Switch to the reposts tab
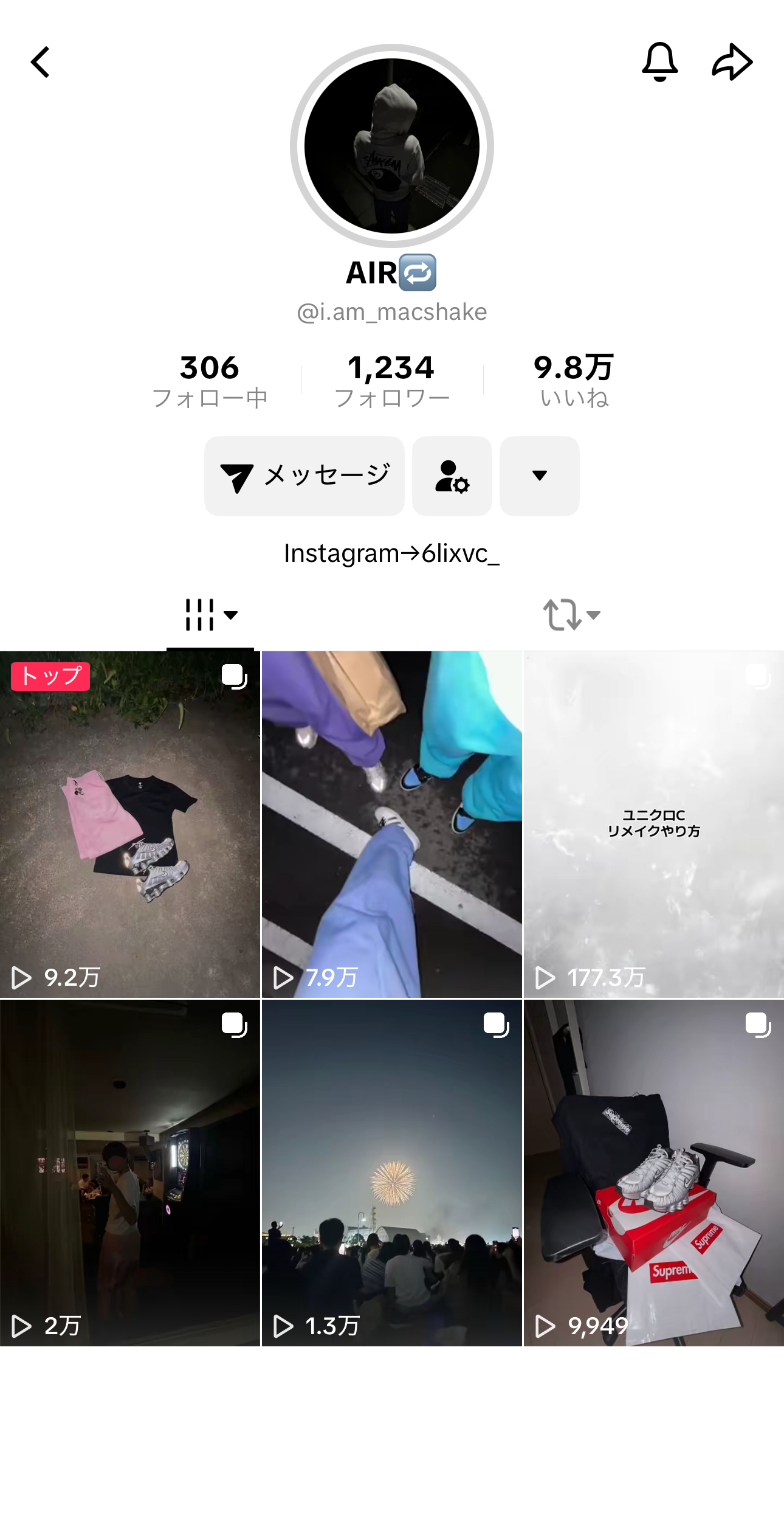Screen dimensions: 784x1516 571,615
